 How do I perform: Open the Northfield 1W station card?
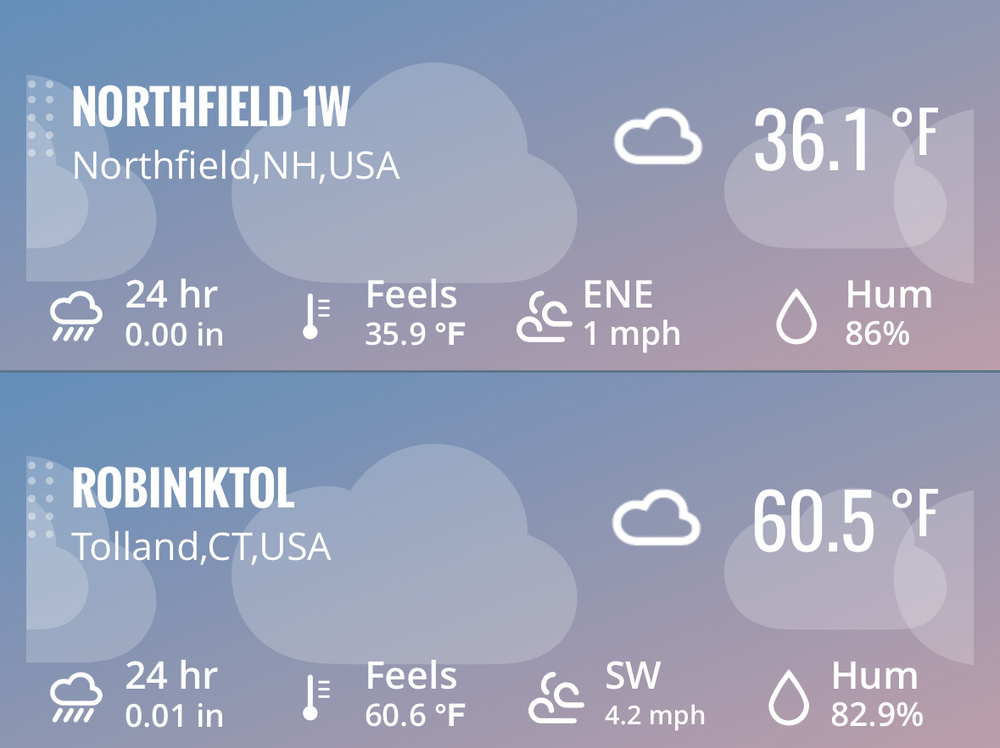coord(210,108)
